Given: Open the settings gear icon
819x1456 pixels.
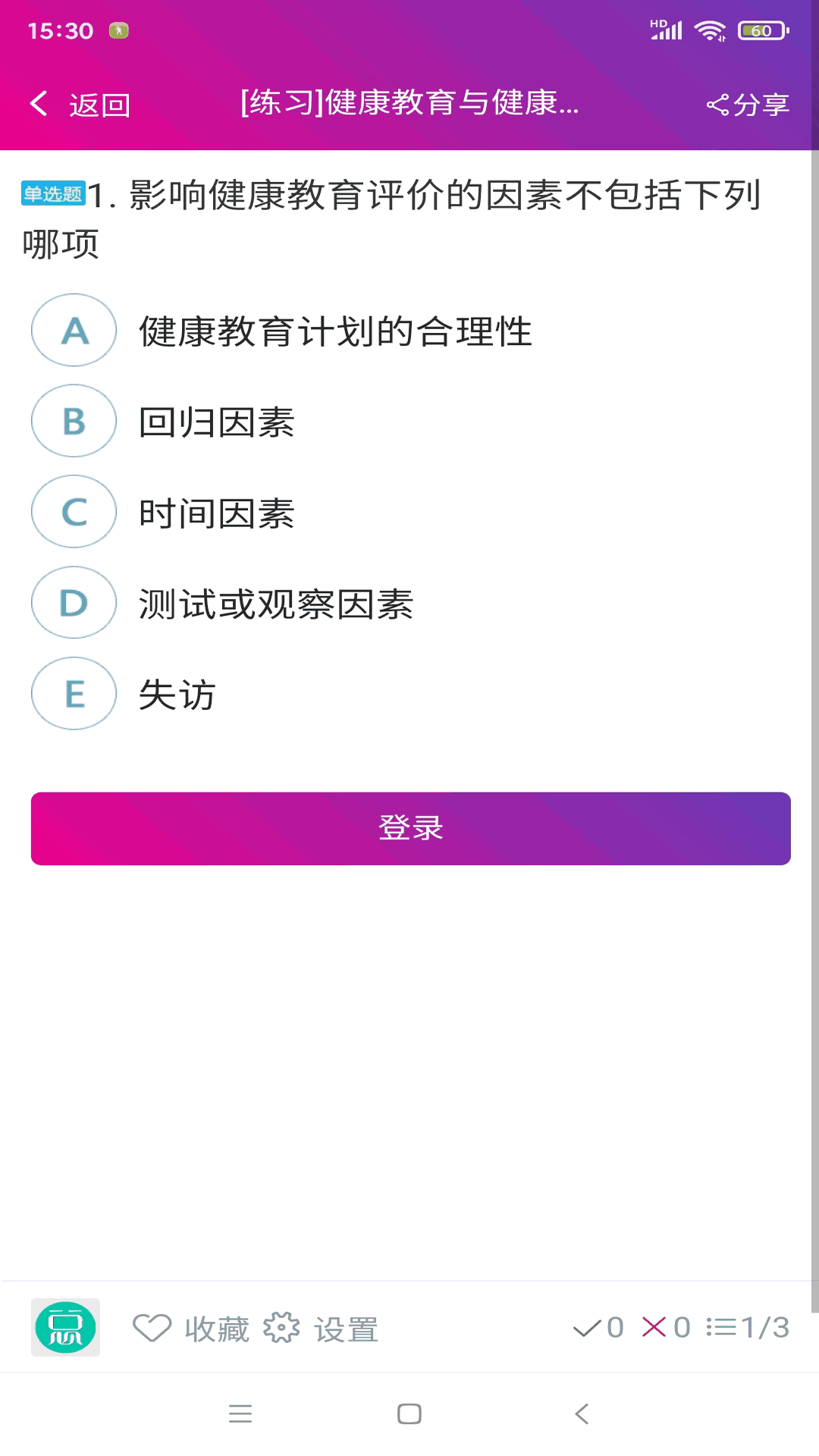Looking at the screenshot, I should tap(283, 1329).
